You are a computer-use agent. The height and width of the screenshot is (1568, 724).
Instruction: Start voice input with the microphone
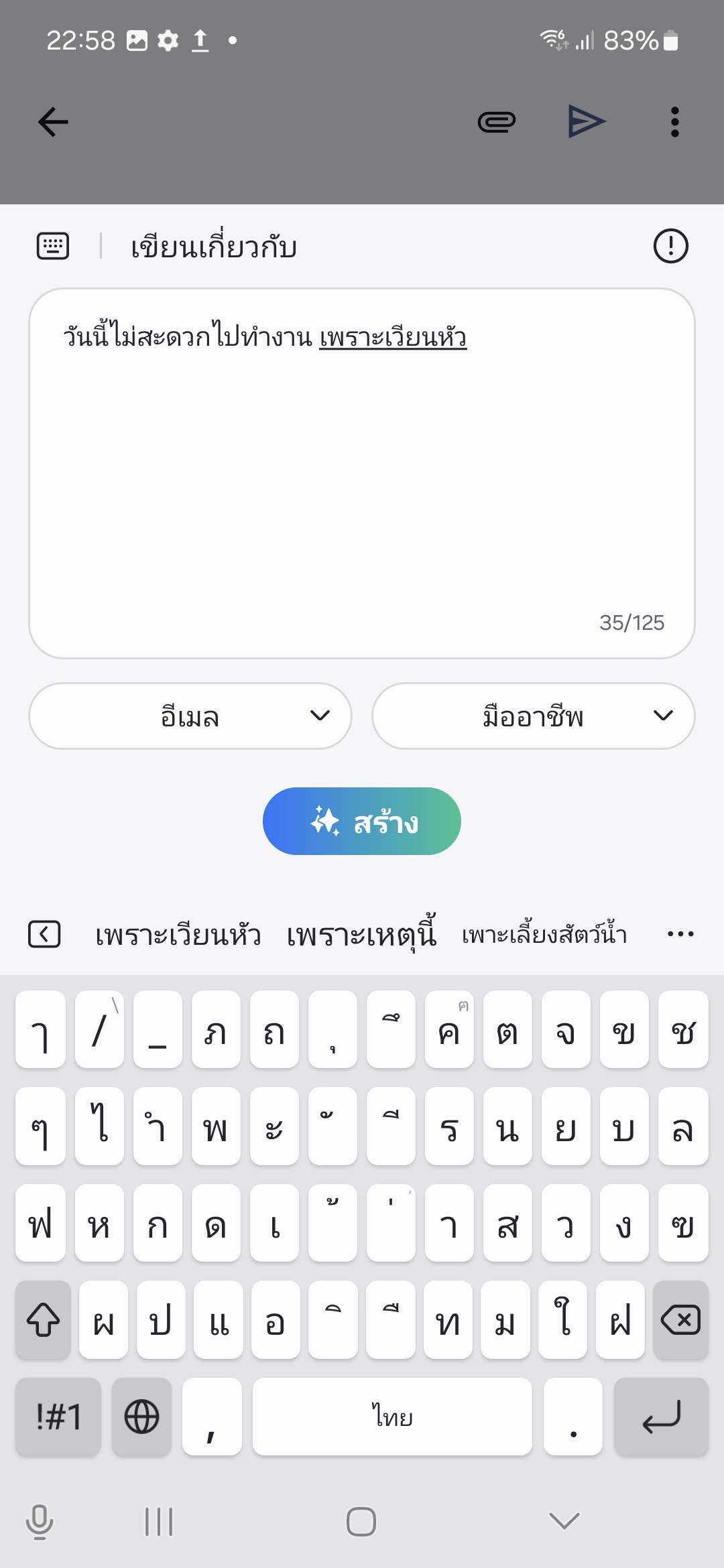(40, 1521)
